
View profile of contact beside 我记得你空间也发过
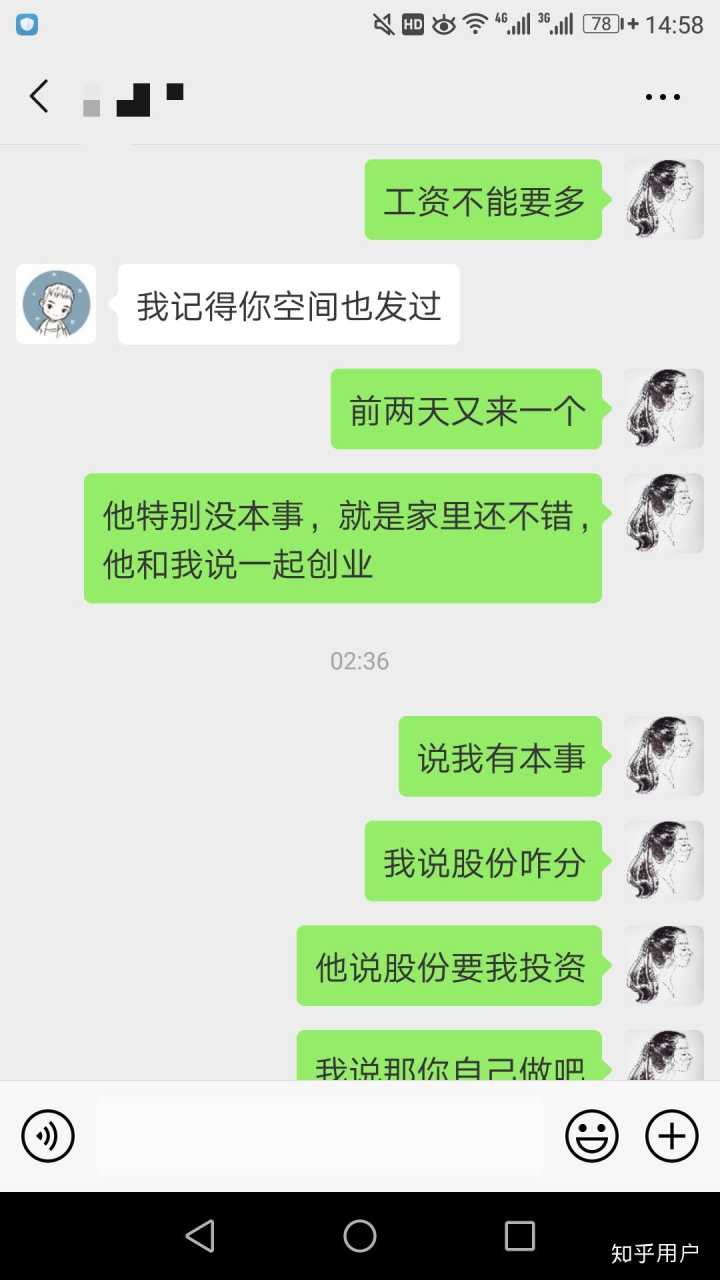[x=56, y=304]
